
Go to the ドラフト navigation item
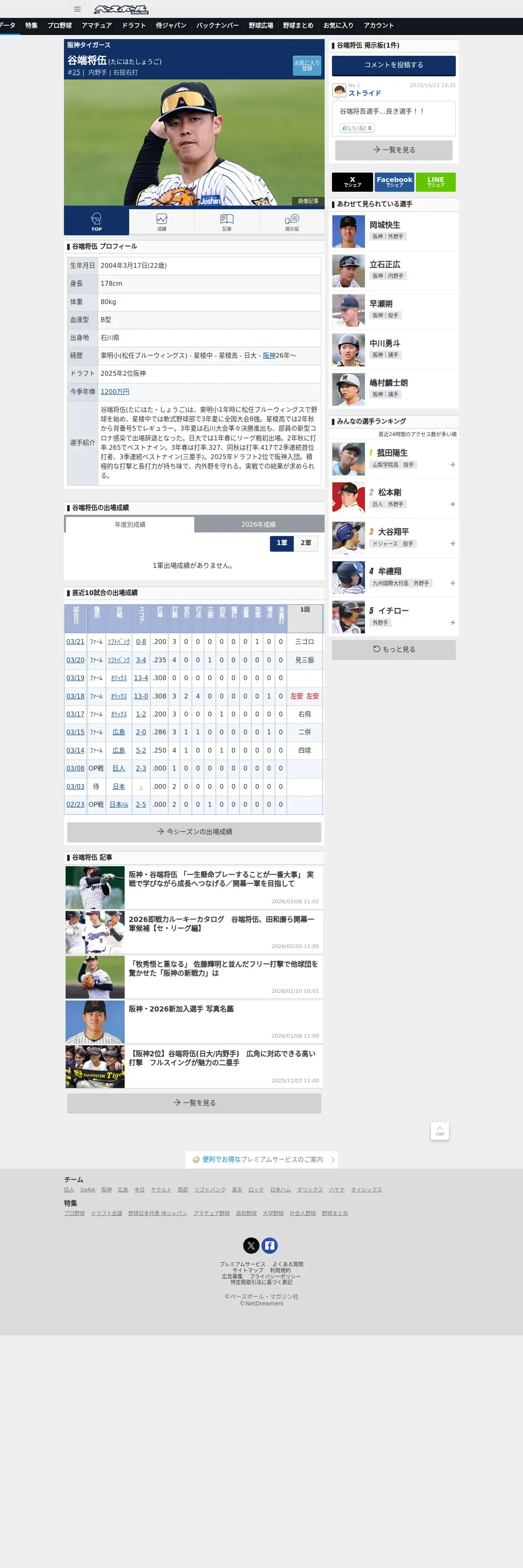point(134,26)
